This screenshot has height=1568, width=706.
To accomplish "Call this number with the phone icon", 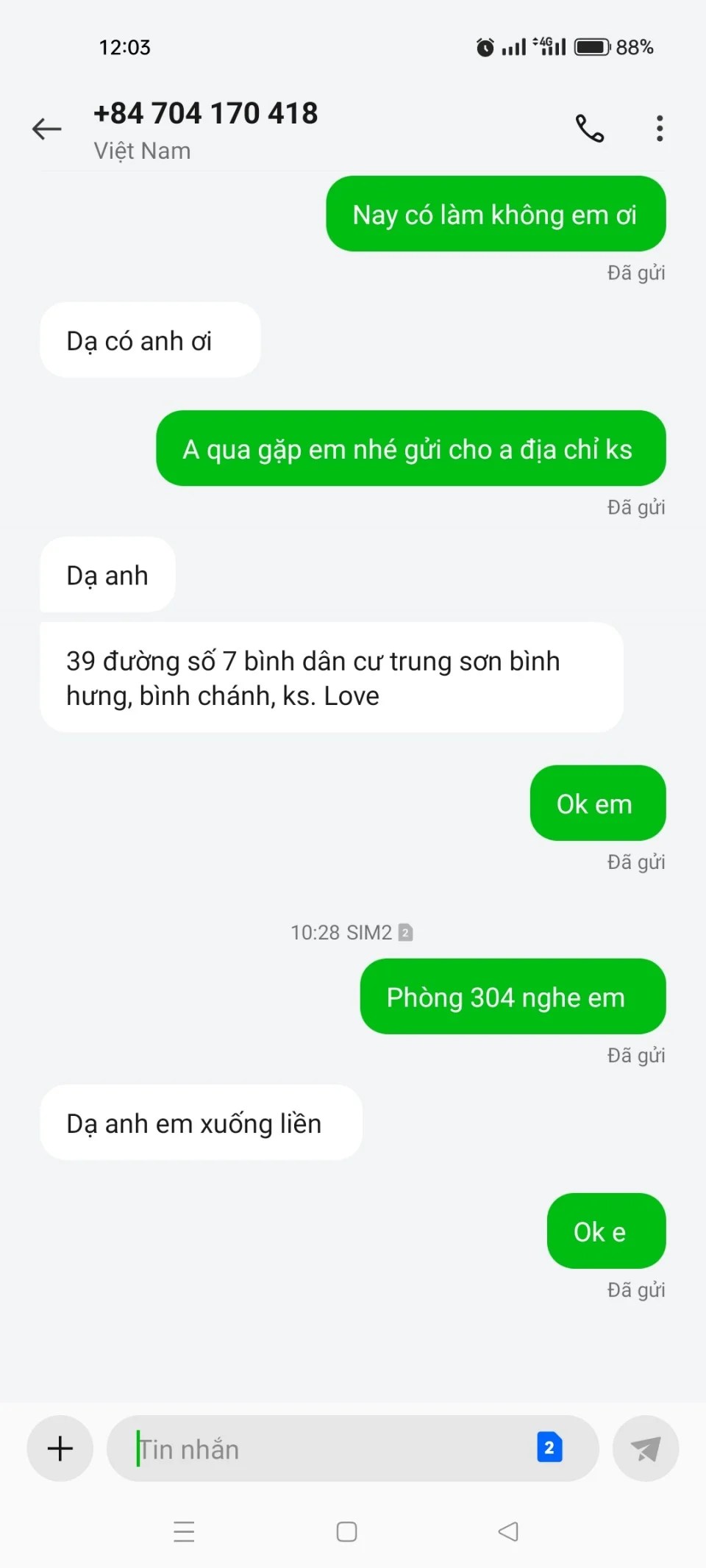I will (589, 129).
